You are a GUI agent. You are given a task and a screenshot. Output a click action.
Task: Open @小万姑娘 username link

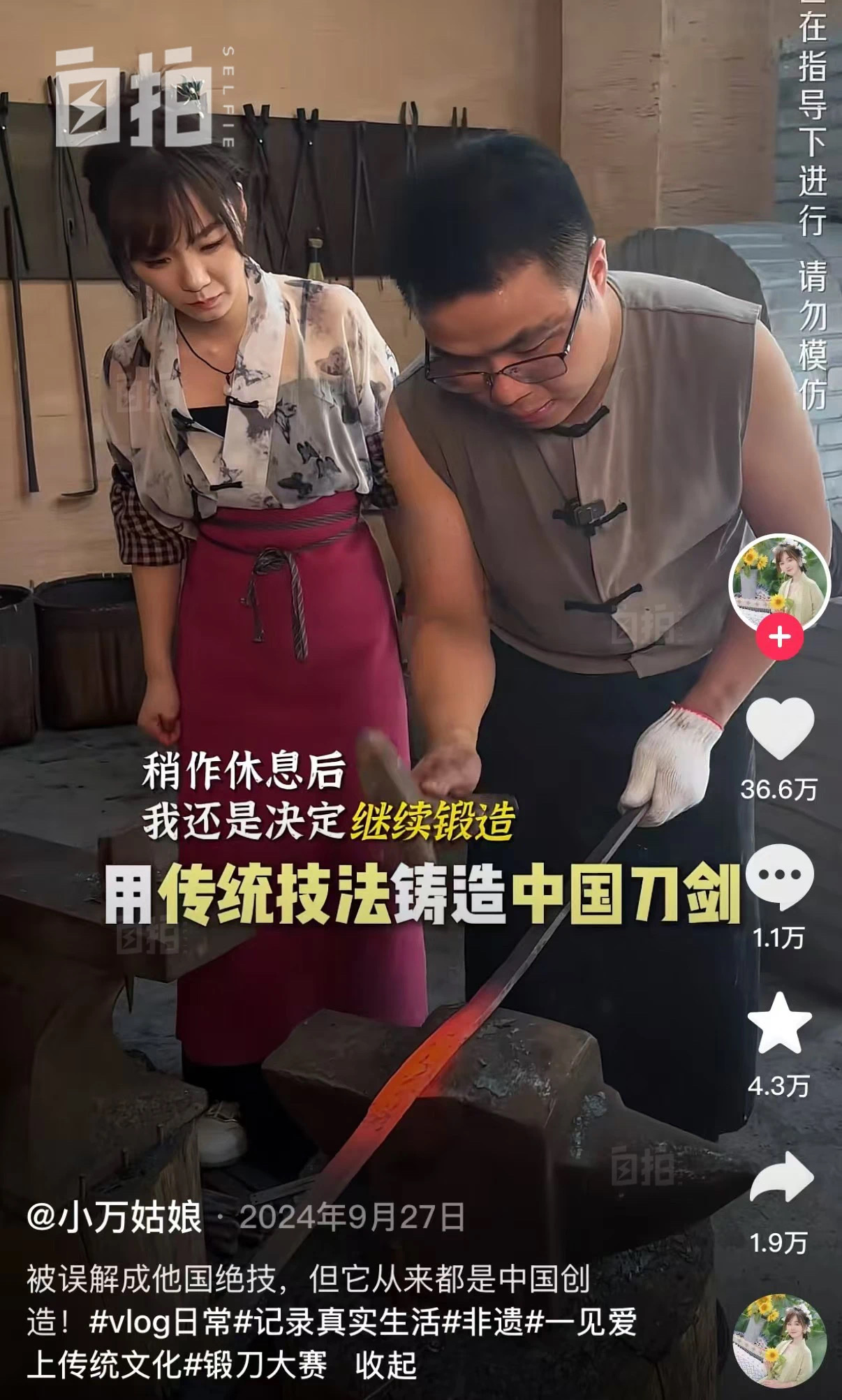click(x=115, y=1217)
